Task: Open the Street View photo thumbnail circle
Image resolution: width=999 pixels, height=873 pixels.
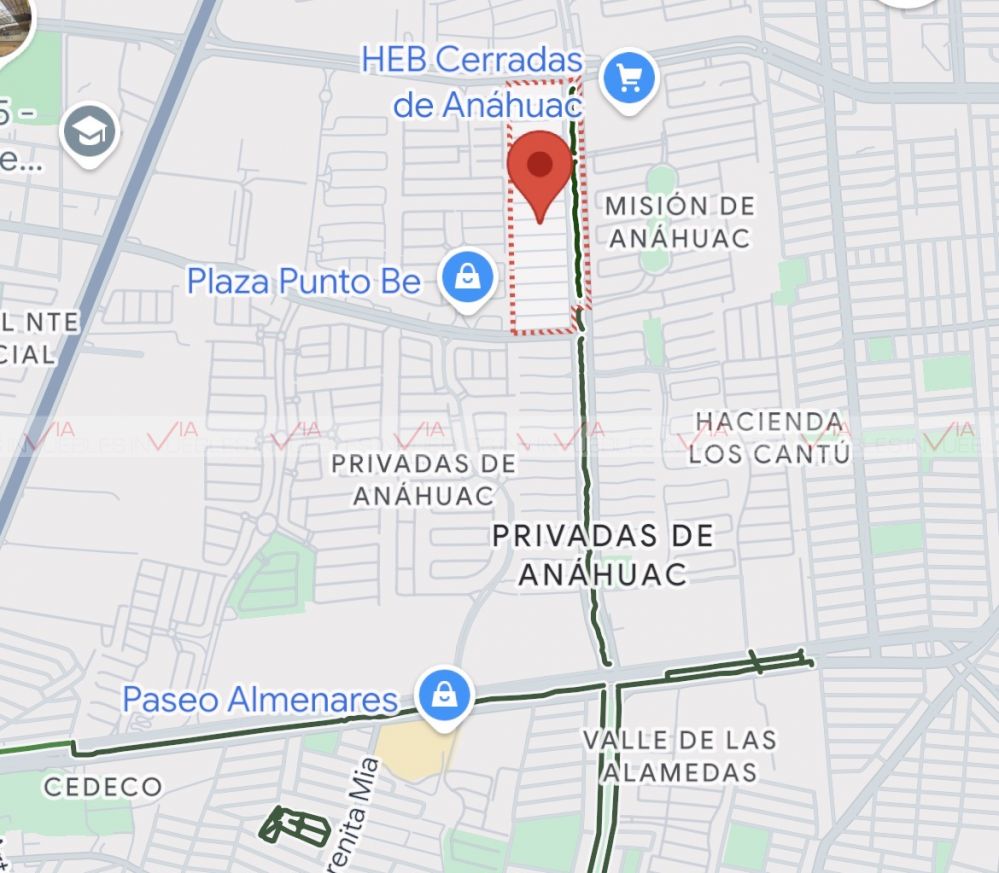Action: coord(13,25)
